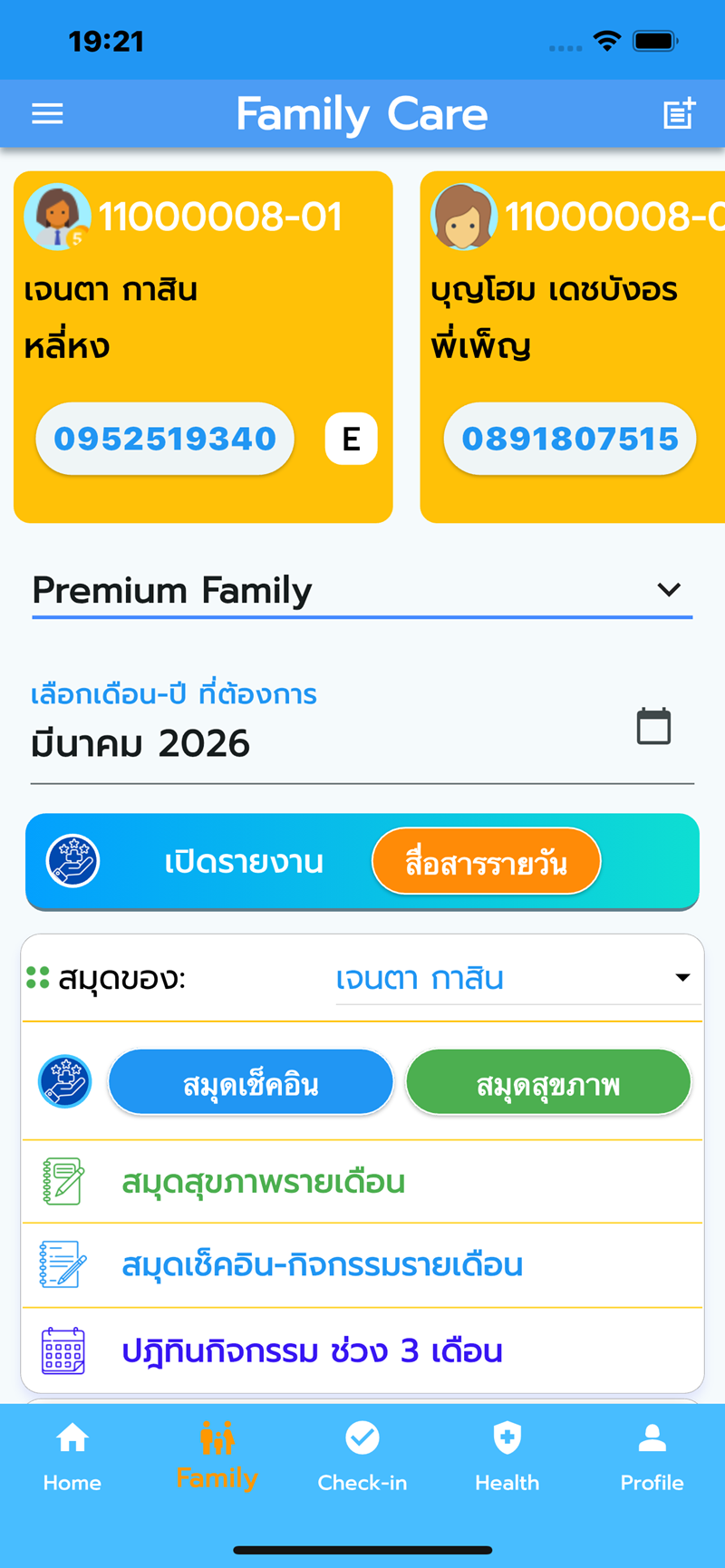This screenshot has height=1568, width=725.
Task: Call phone number 0952519340
Action: 165,439
